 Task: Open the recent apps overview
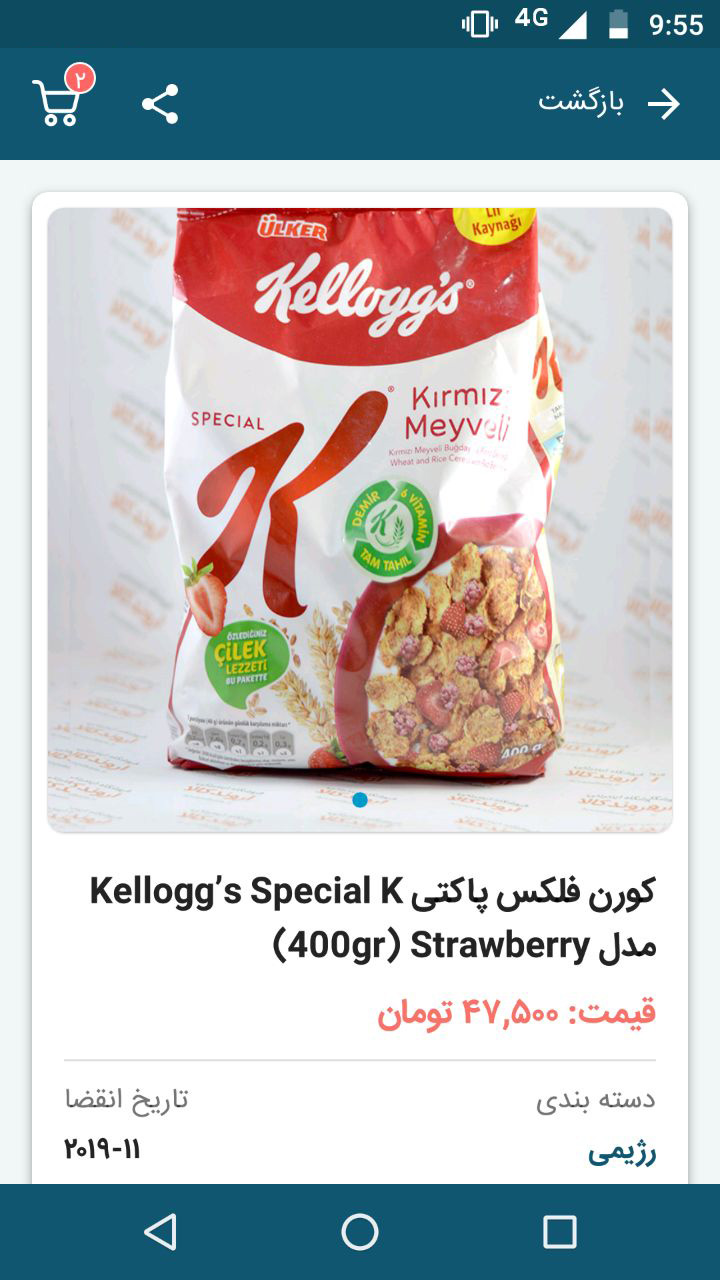(x=560, y=1232)
